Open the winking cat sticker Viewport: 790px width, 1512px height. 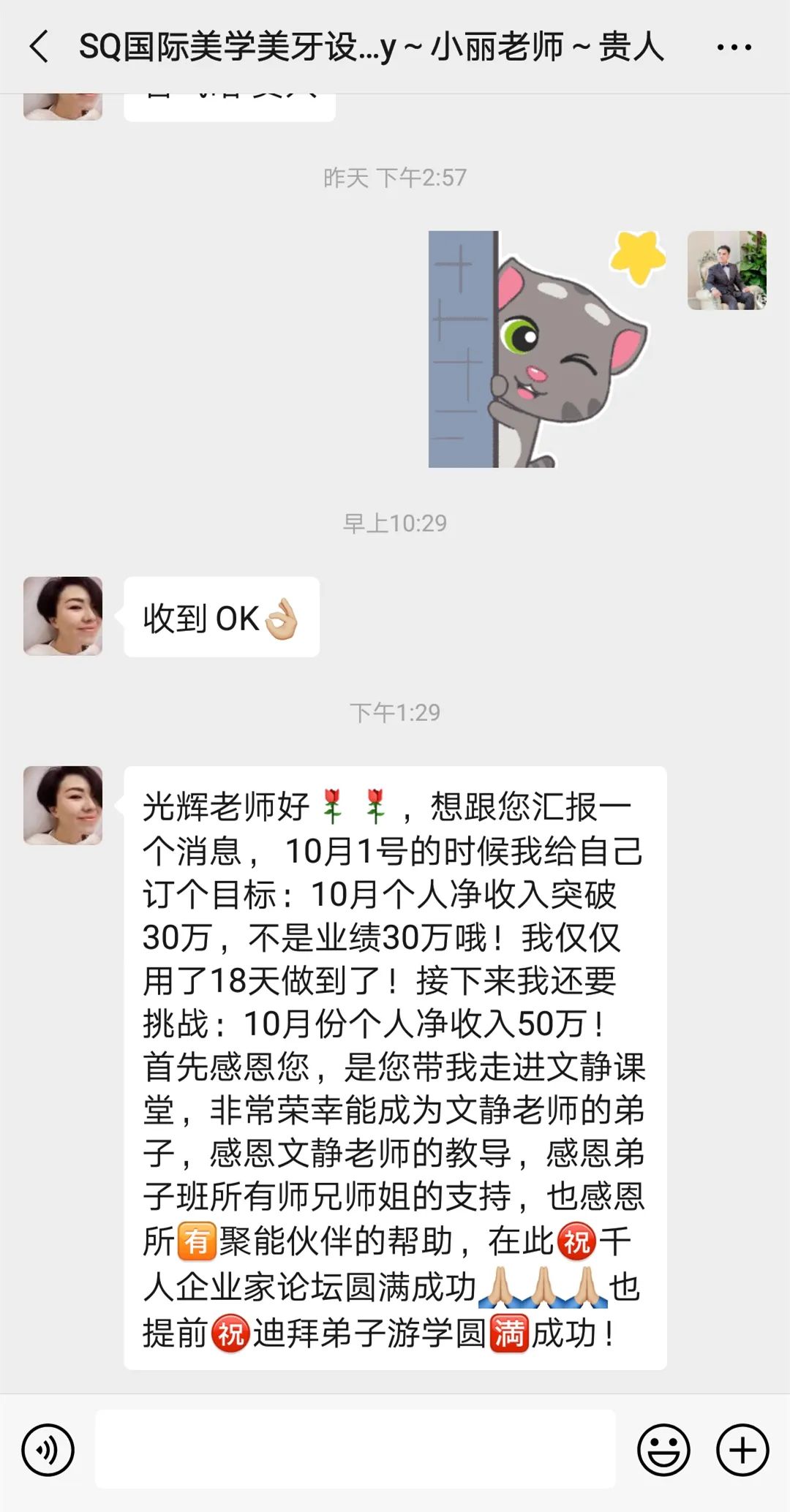545,349
